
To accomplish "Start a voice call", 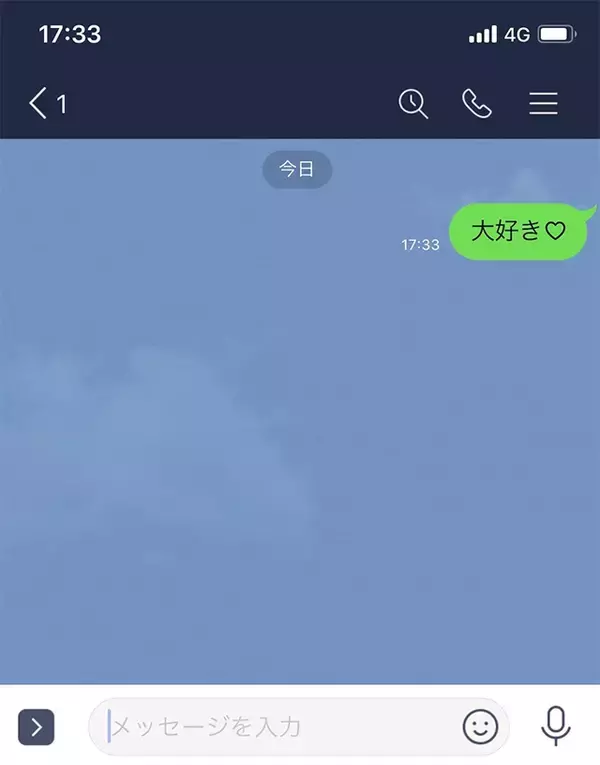I will tap(477, 103).
